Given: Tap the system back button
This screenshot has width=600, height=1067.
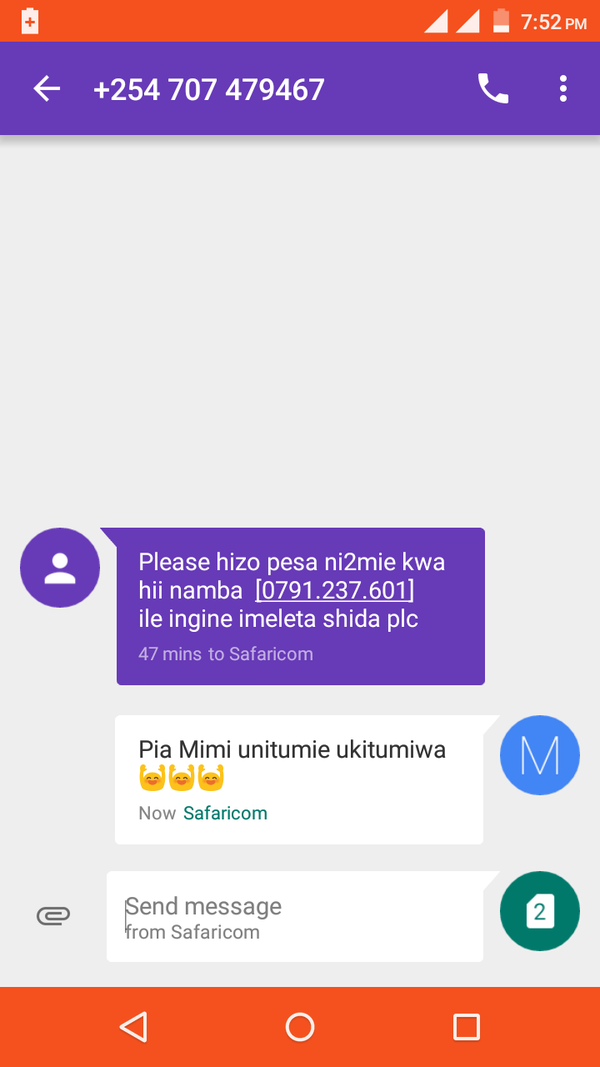Looking at the screenshot, I should point(133,1027).
